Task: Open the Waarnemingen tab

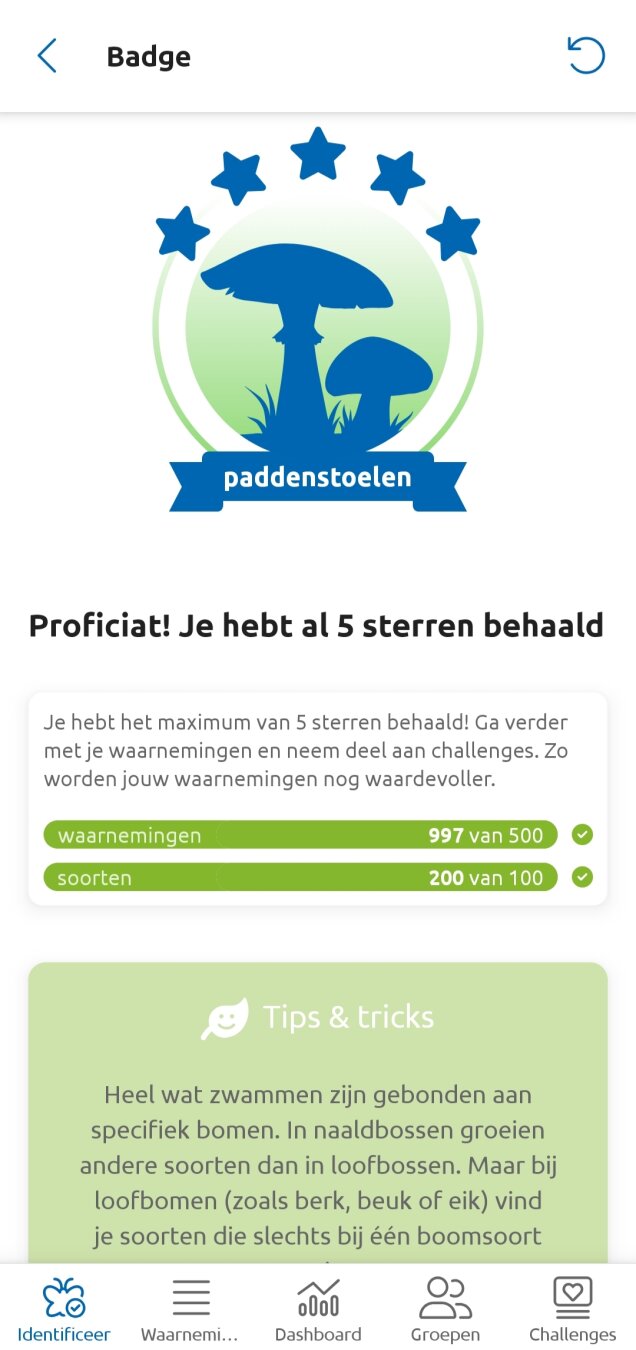Action: tap(190, 1309)
